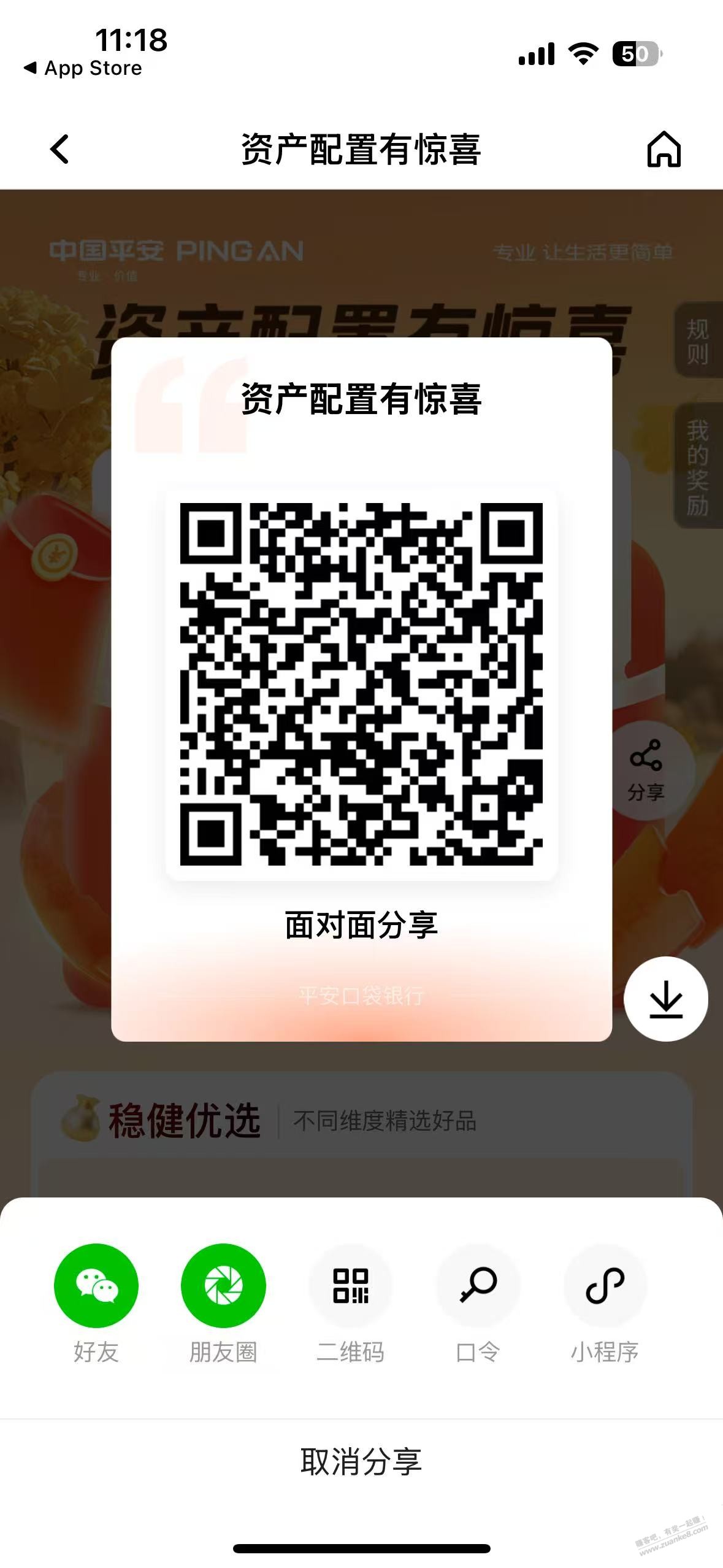
Task: Go back using the top-left arrow
Action: coord(59,149)
